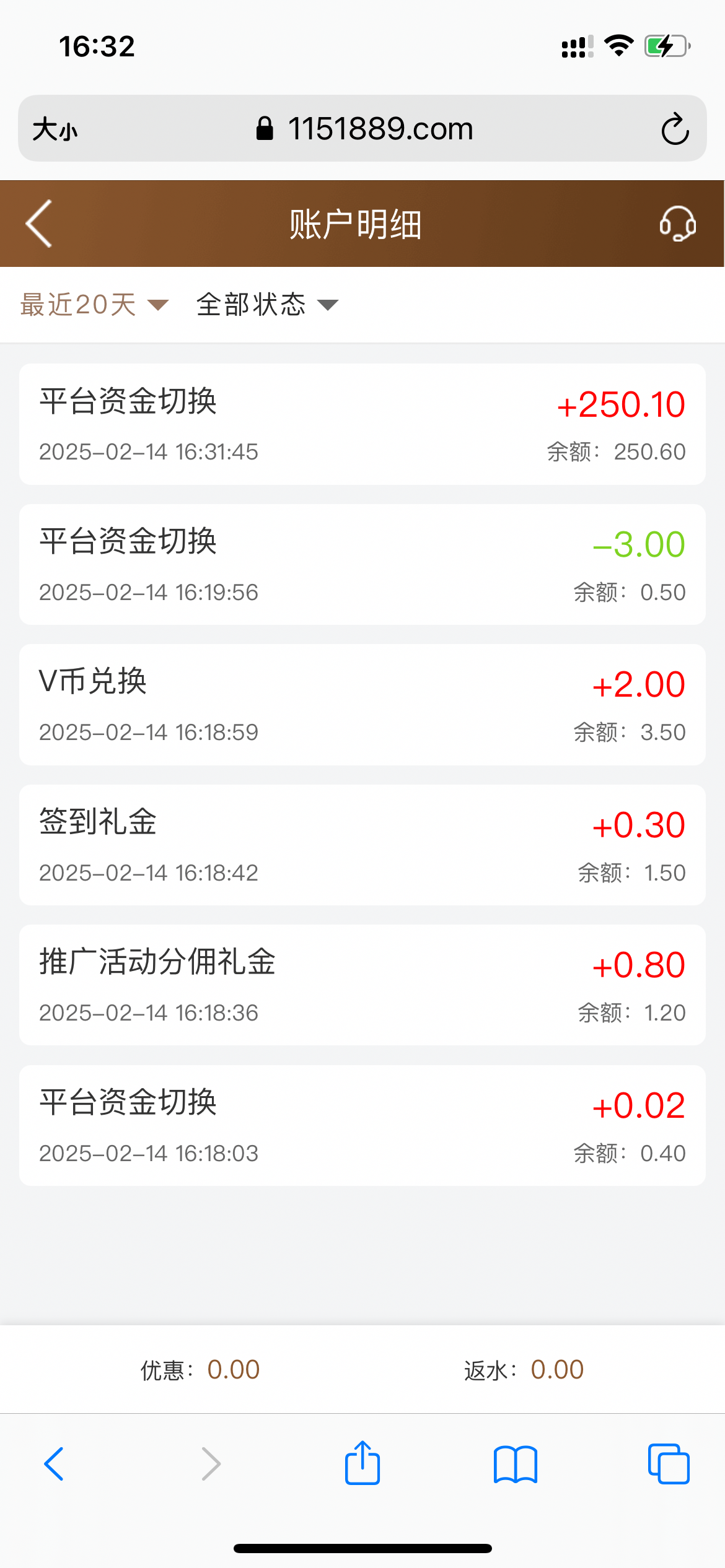Tap the 1151889.com address bar
This screenshot has height=1568, width=725.
(364, 129)
